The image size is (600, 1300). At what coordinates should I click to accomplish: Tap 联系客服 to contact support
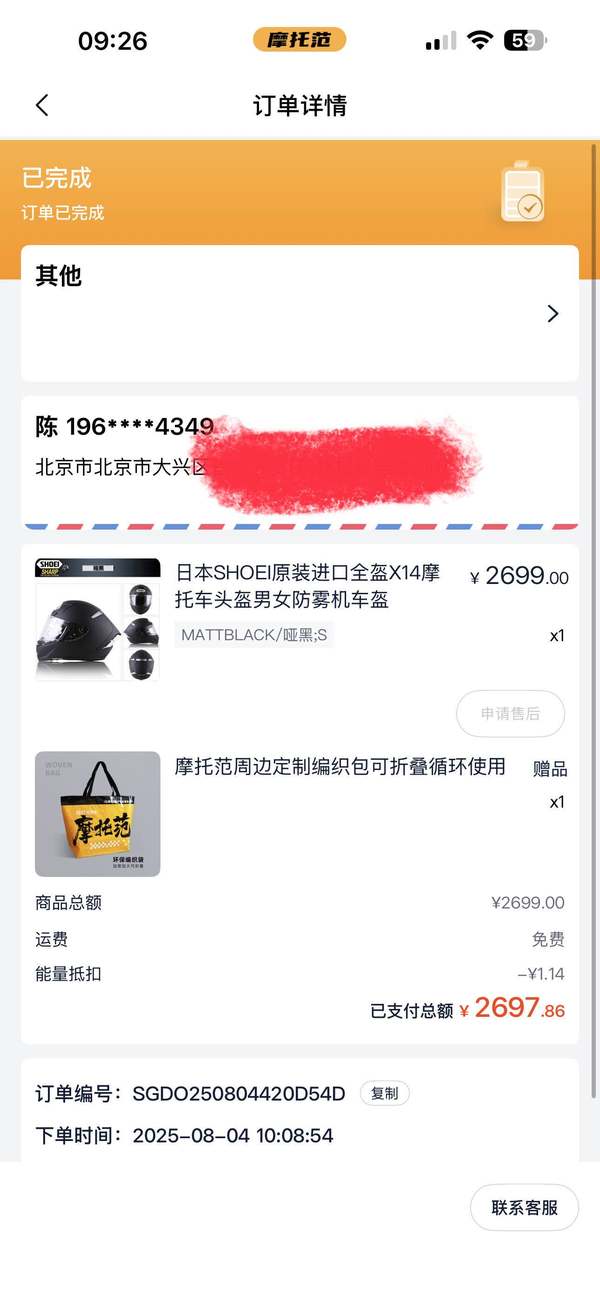[x=524, y=1208]
